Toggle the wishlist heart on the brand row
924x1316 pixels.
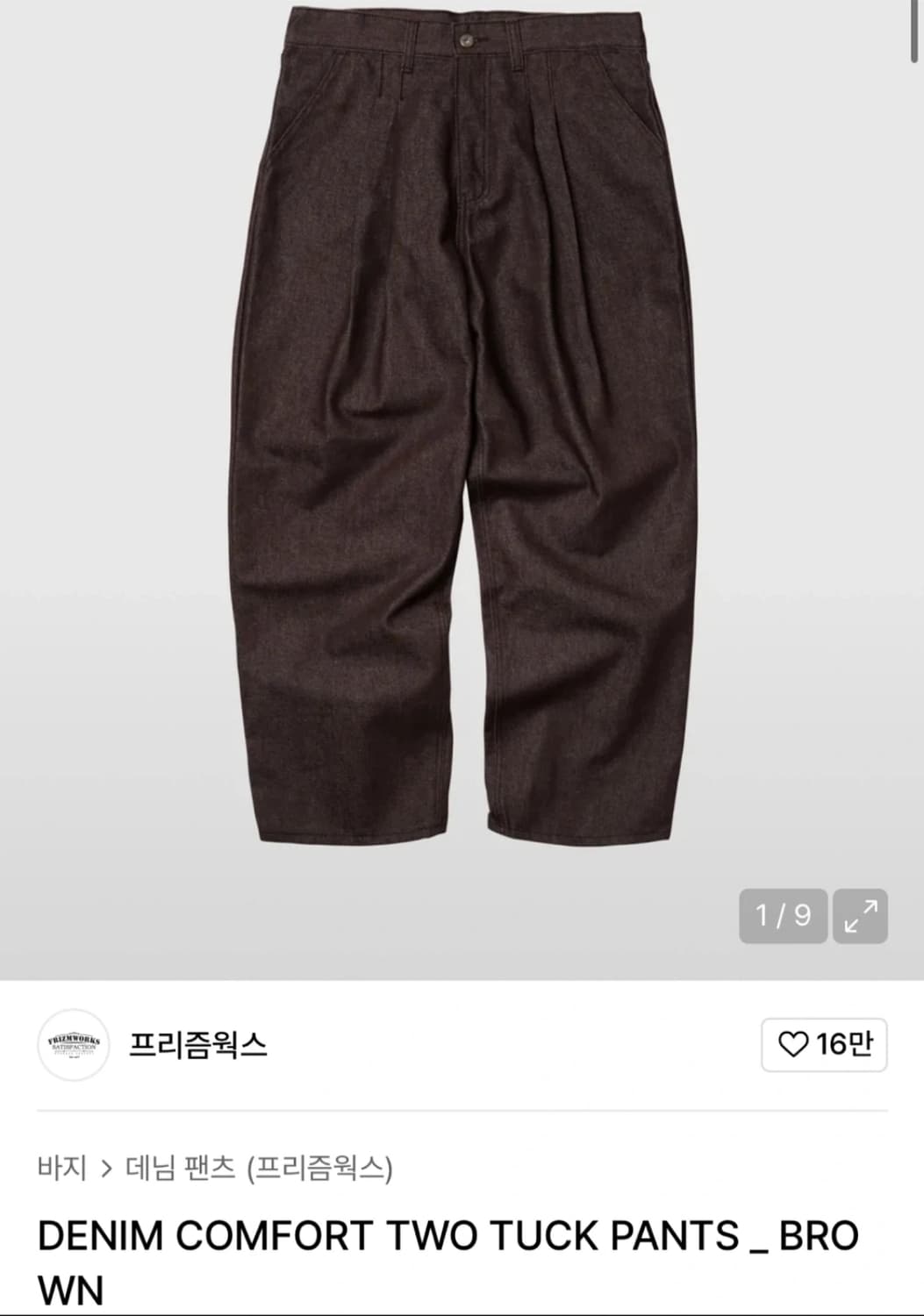[794, 1046]
